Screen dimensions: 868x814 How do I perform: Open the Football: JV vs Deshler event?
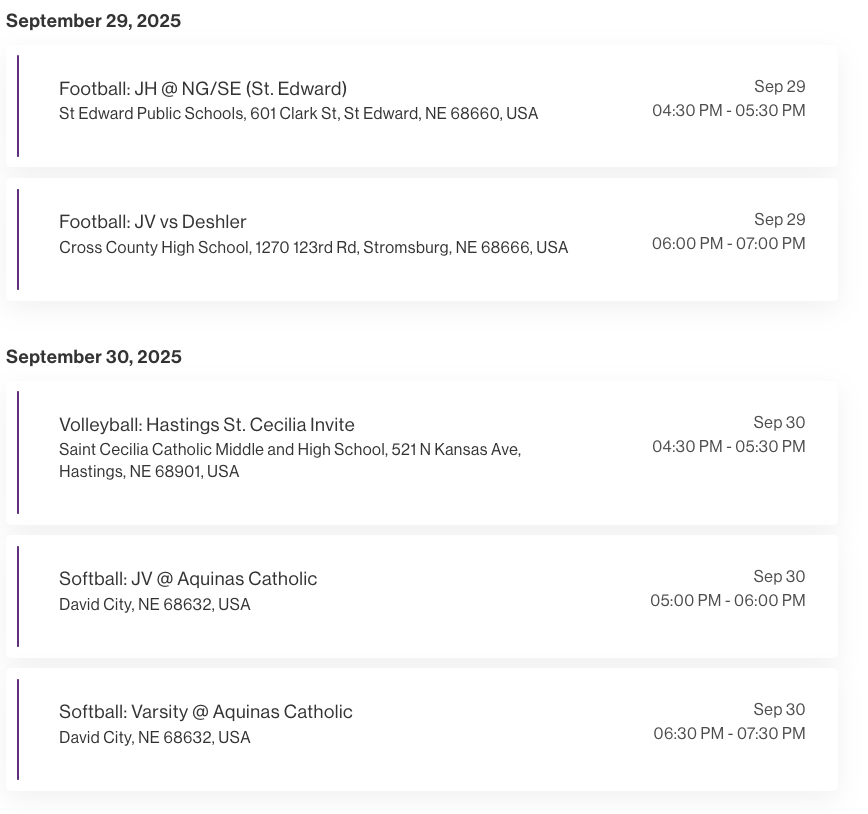click(153, 222)
